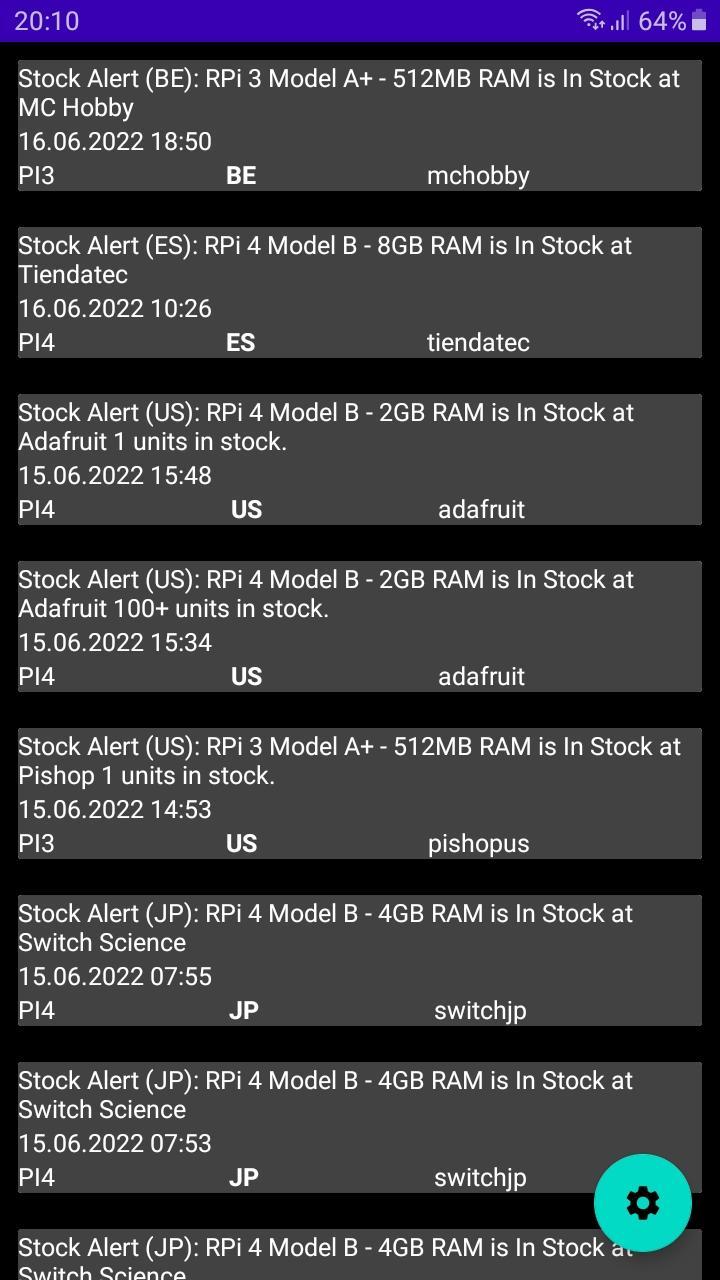Expand the PI4 tag on the Tiendatec alert
This screenshot has height=1280, width=720.
coord(36,342)
